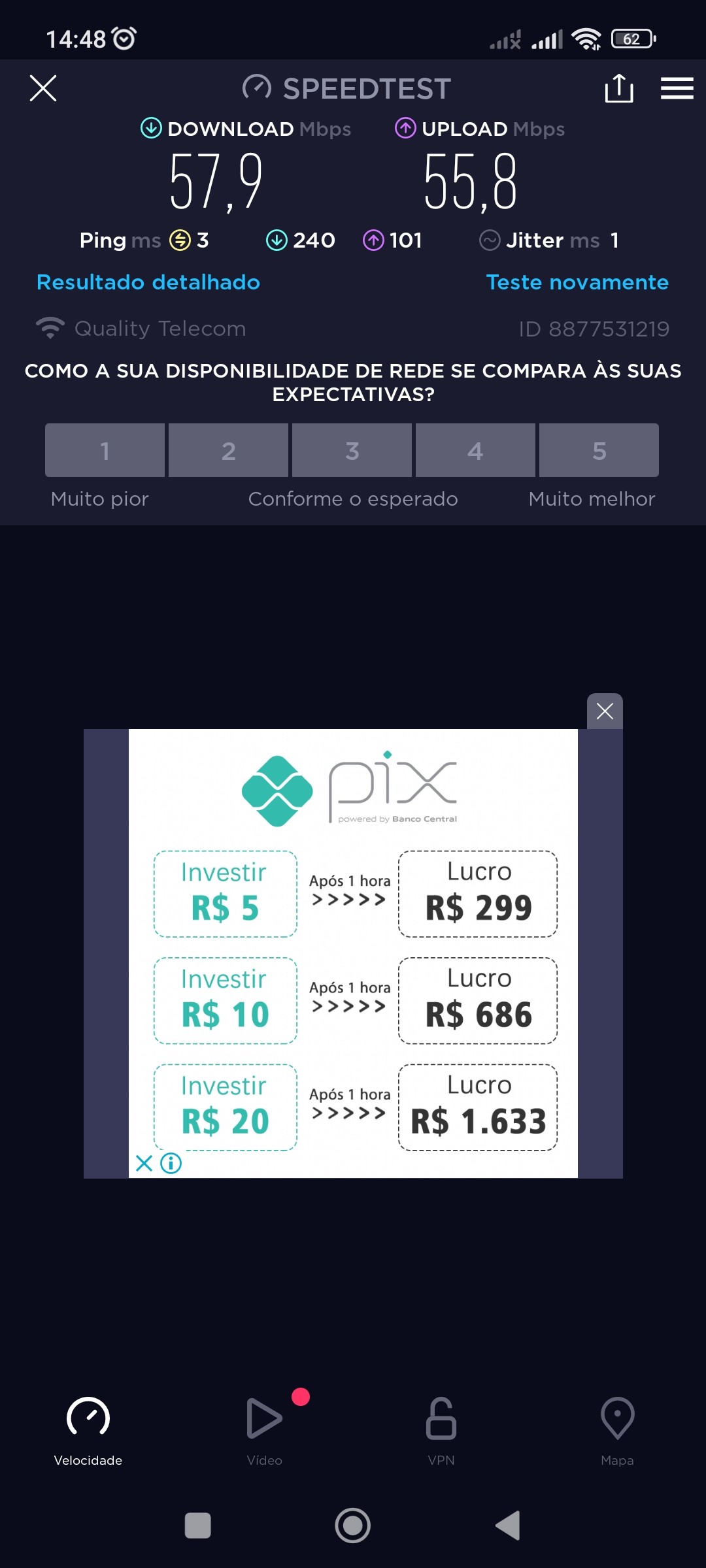This screenshot has width=706, height=1568.
Task: Dismiss the Pix investment ad
Action: point(605,711)
